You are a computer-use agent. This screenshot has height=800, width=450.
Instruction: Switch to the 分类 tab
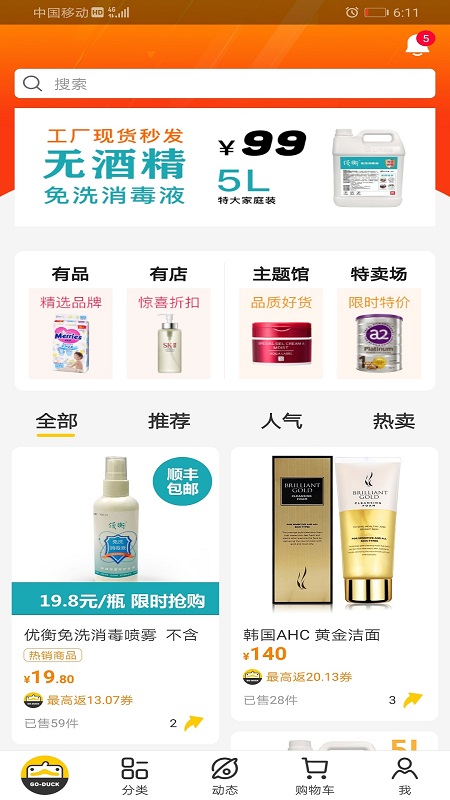[135, 776]
